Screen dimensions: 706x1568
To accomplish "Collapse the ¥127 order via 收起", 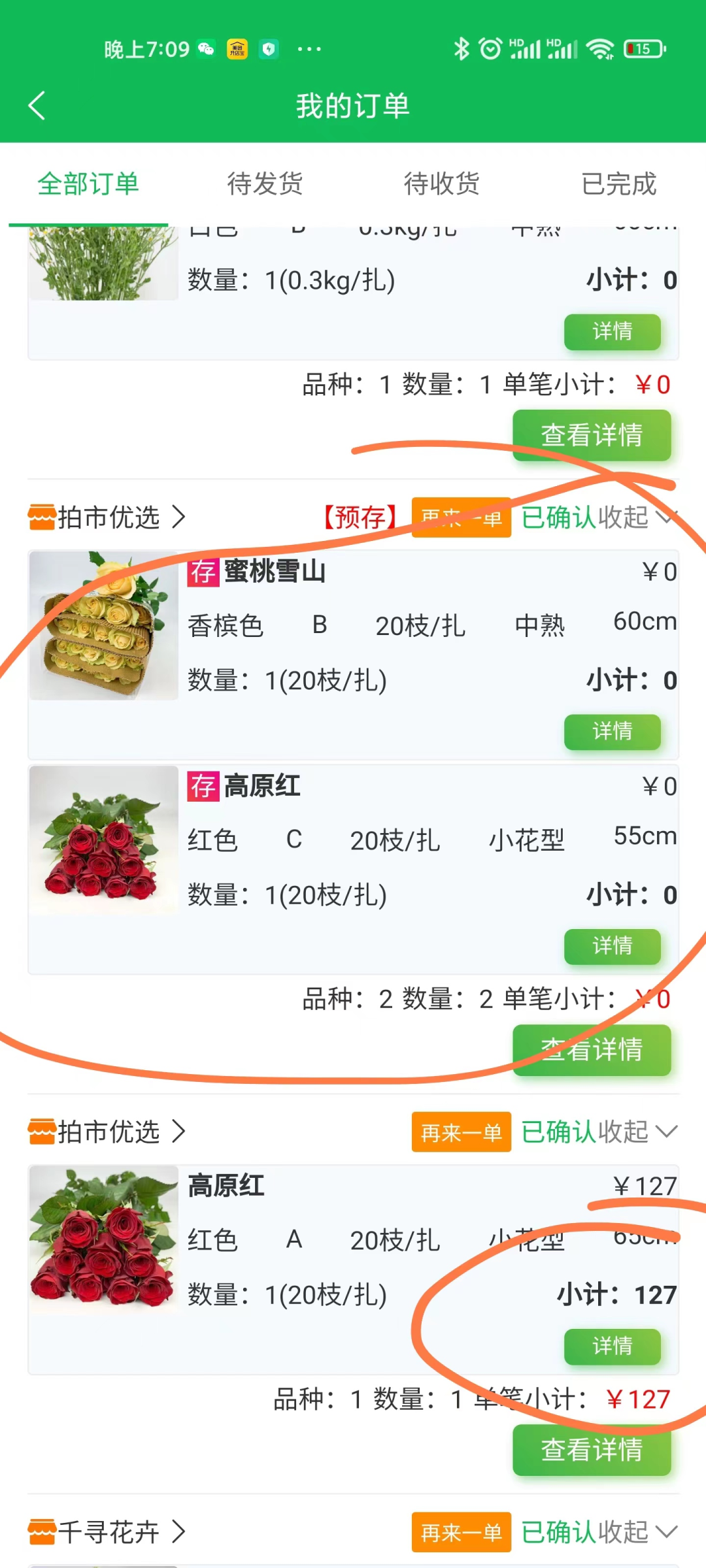I will pos(637,1132).
